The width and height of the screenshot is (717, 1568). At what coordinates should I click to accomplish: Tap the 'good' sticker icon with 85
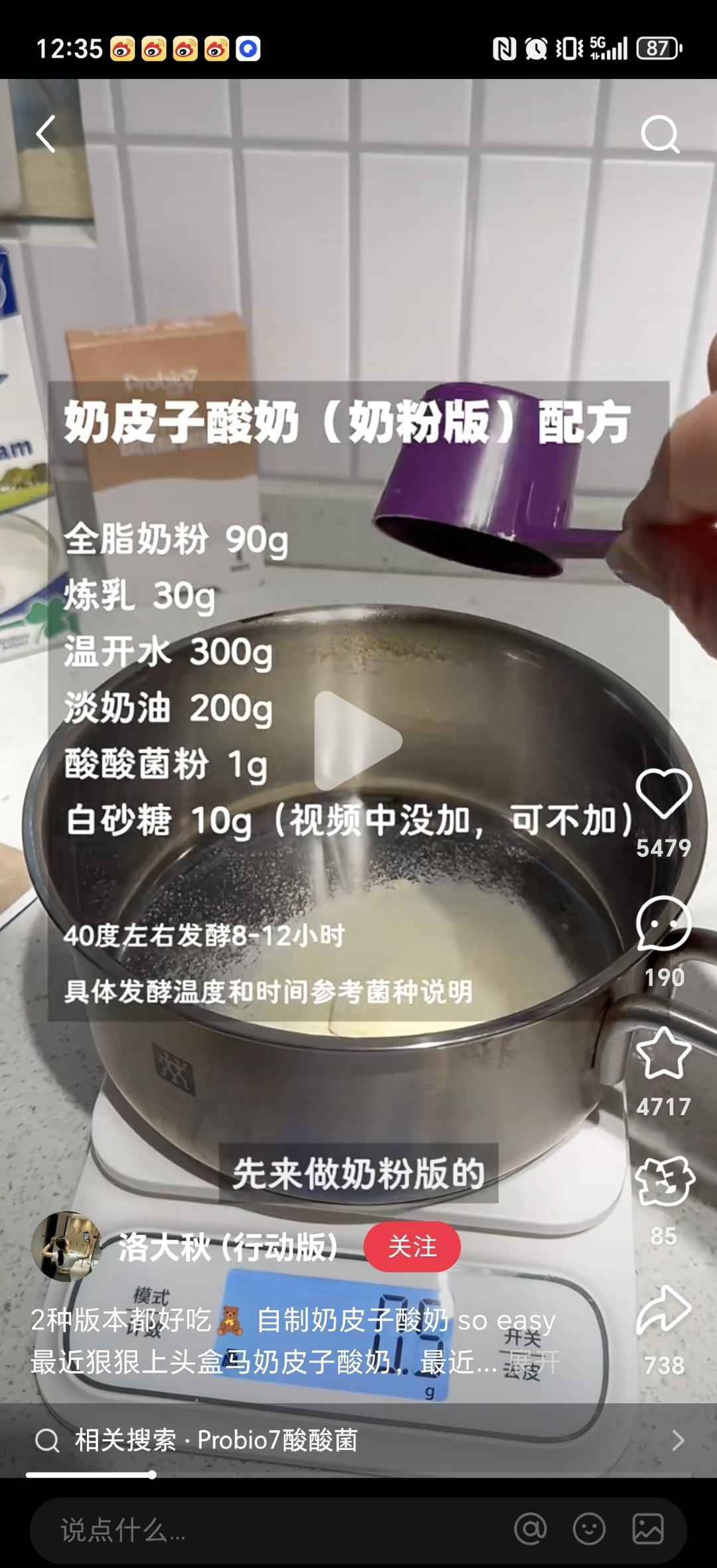tap(664, 1182)
